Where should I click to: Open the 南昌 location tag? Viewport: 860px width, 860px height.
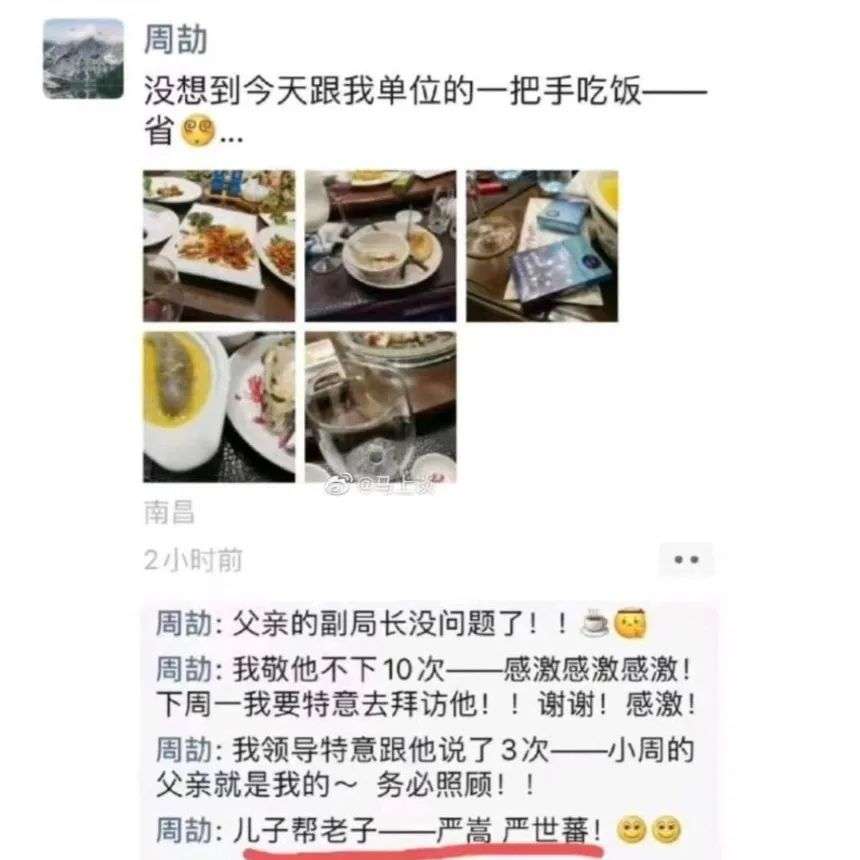[168, 513]
